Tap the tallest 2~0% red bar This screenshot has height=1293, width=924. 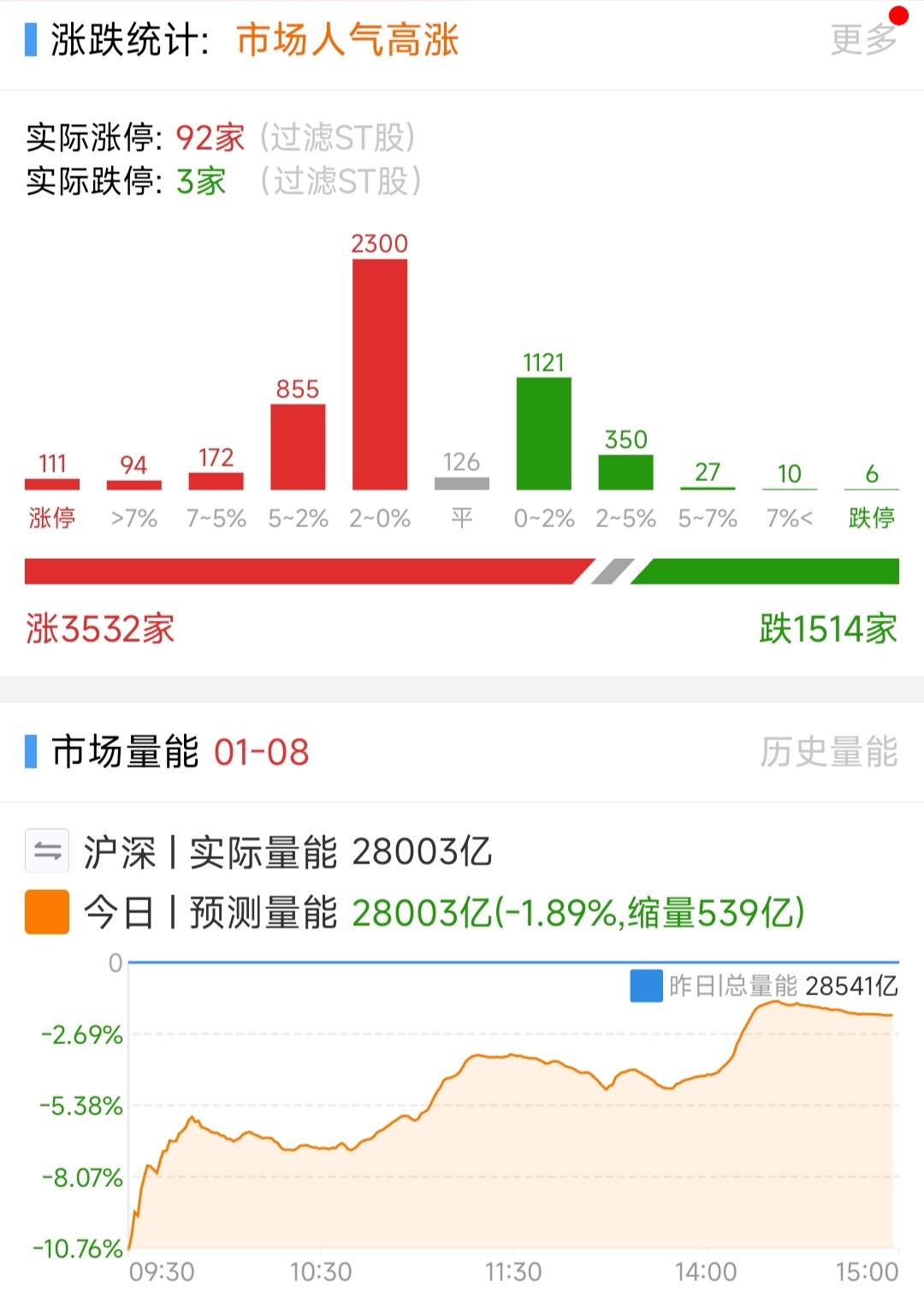coord(380,377)
